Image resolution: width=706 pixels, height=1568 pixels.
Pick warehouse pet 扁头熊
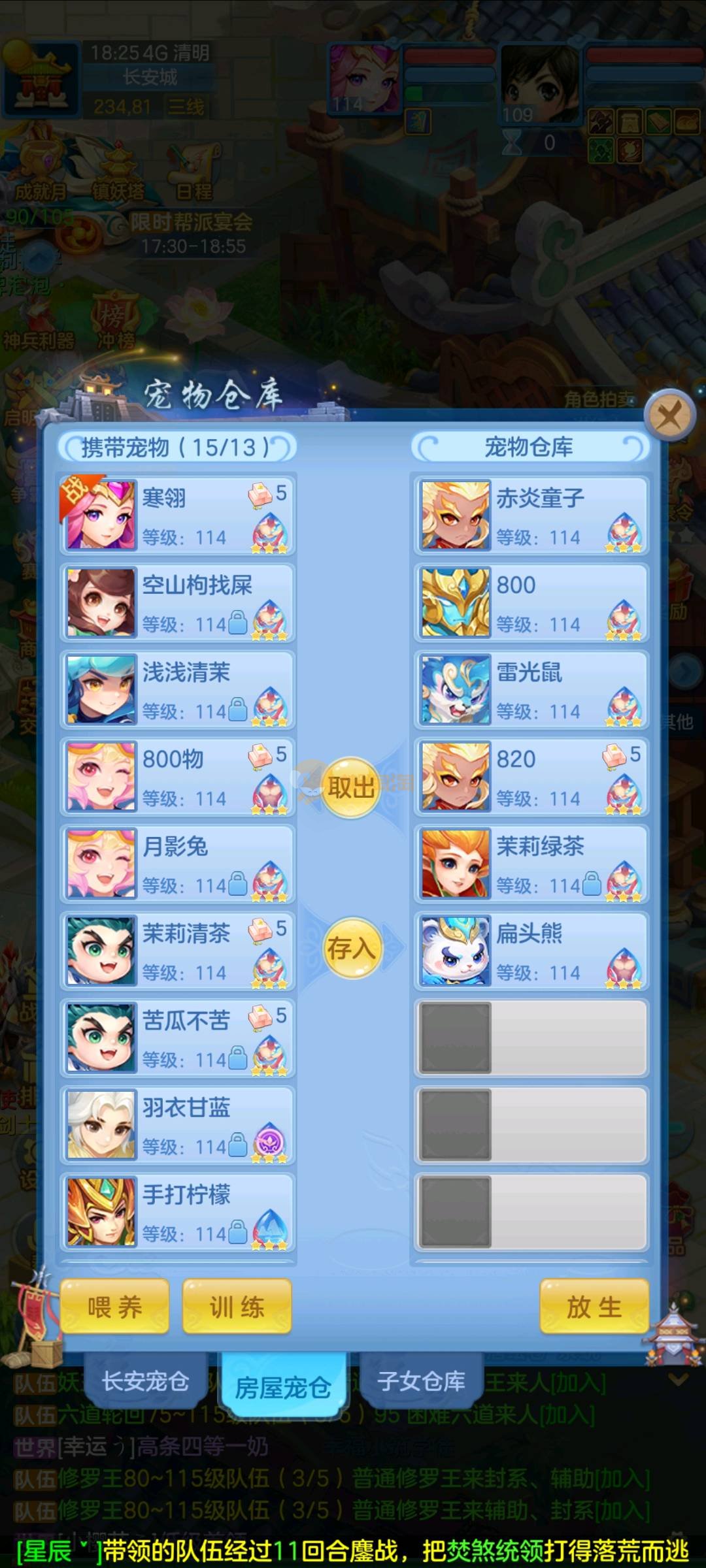point(531,951)
